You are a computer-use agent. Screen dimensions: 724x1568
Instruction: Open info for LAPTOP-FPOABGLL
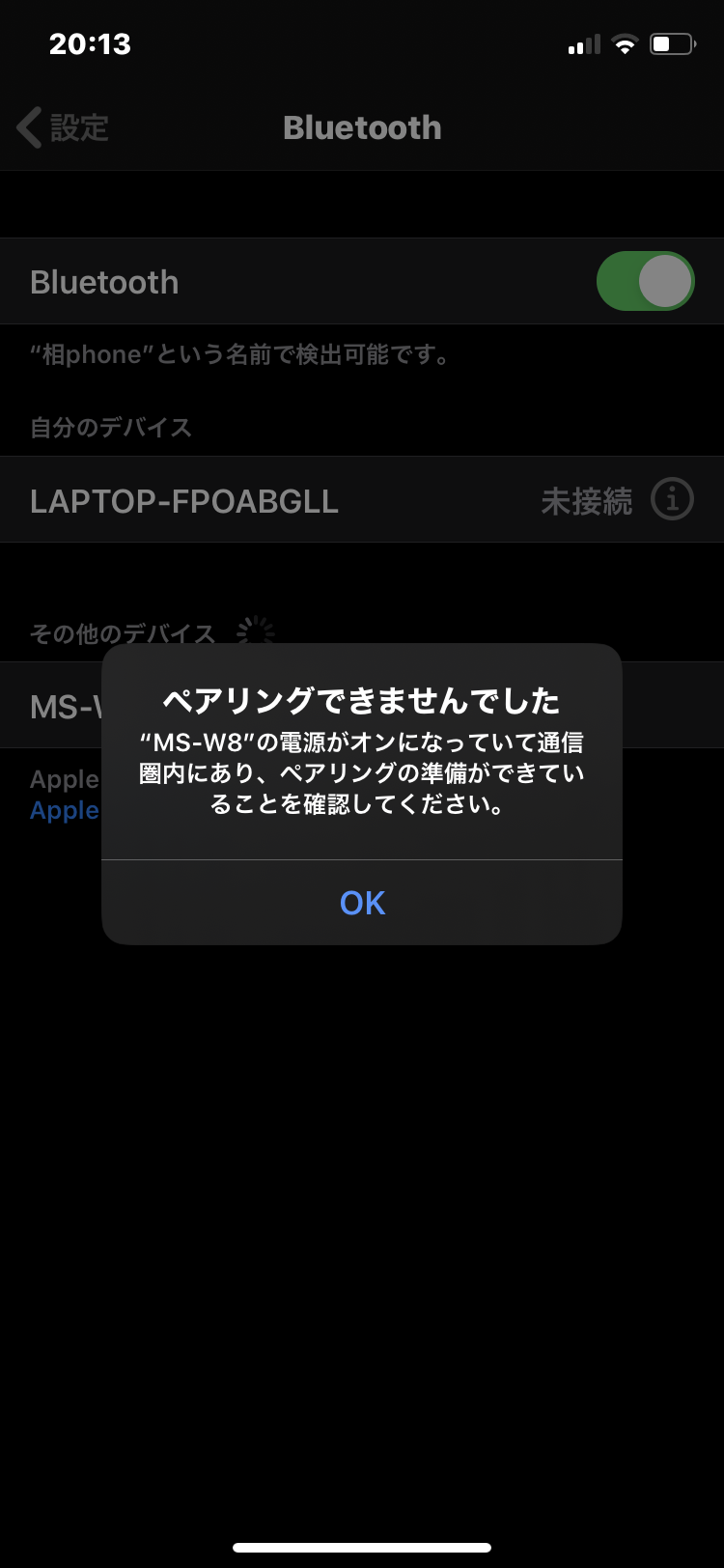click(672, 500)
